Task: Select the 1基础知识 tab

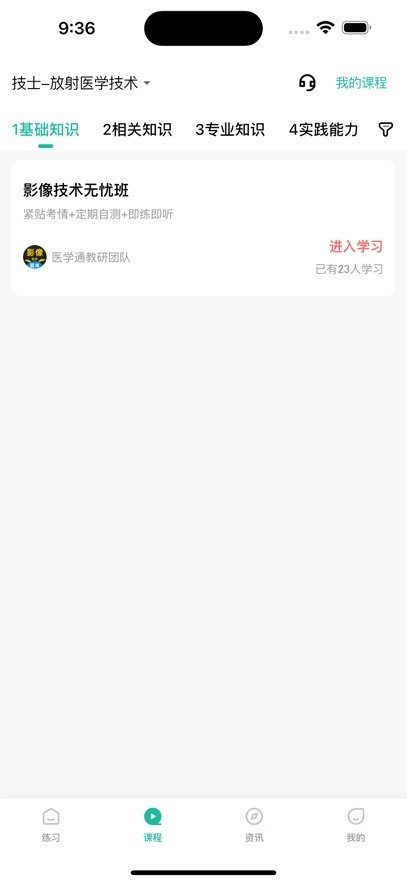Action: pyautogui.click(x=46, y=130)
